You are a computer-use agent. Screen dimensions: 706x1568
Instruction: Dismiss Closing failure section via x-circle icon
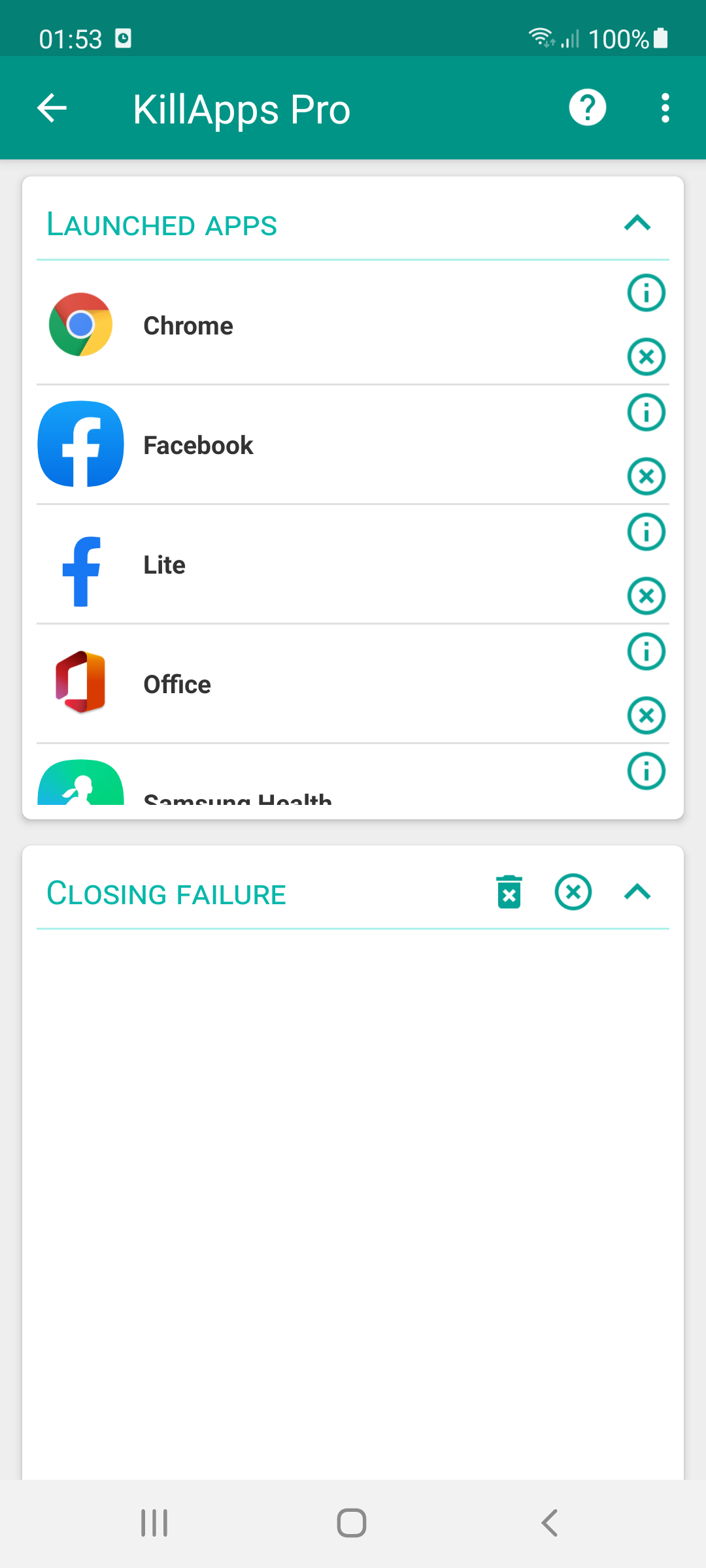point(573,891)
